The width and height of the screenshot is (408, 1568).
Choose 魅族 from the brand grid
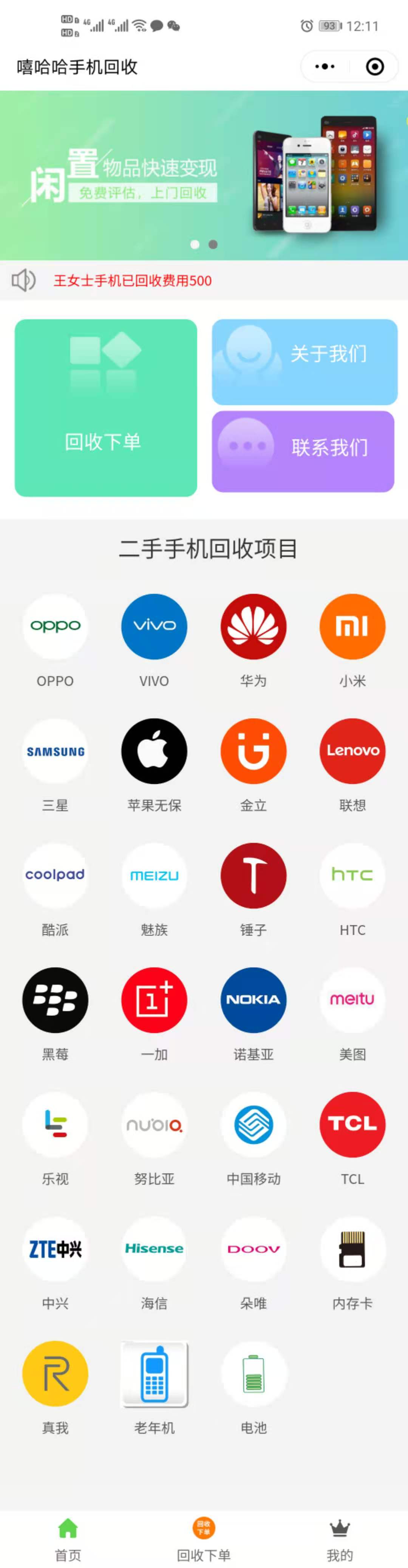click(154, 875)
